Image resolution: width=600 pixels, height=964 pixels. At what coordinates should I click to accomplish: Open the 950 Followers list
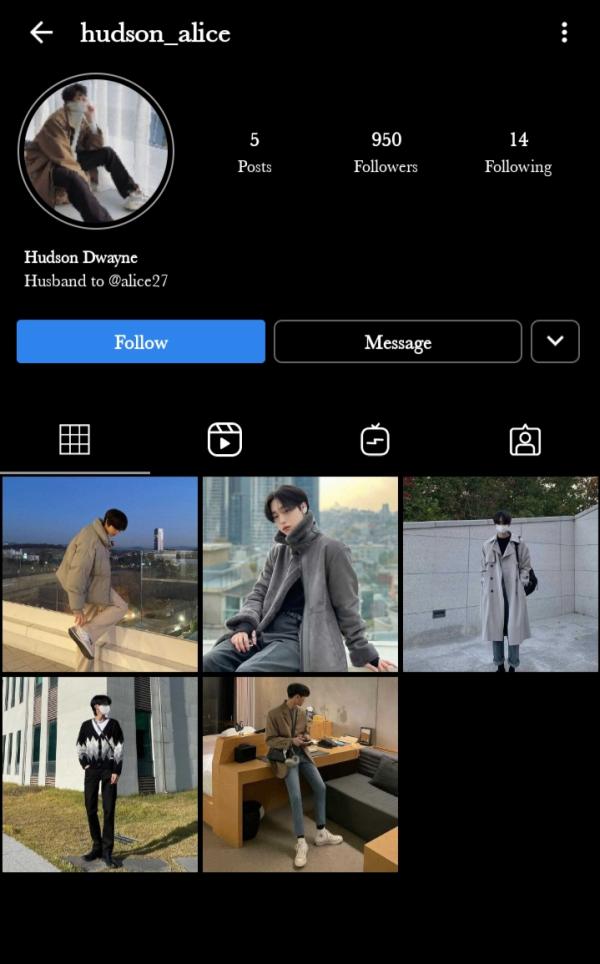[386, 152]
